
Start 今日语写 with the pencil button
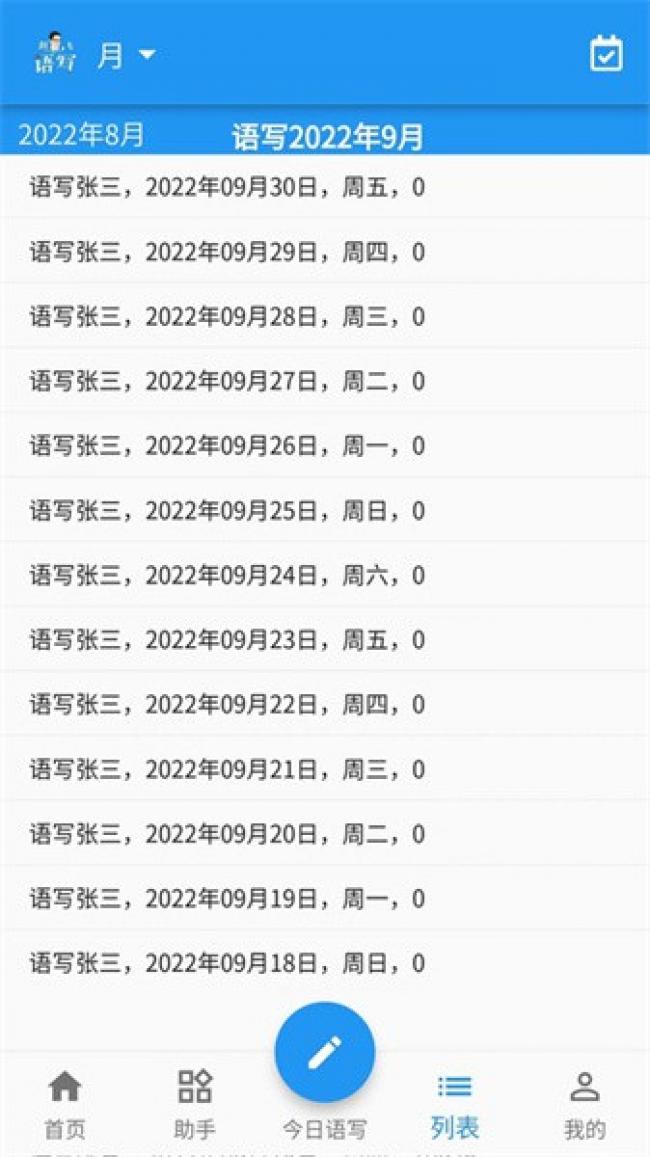coord(325,1052)
